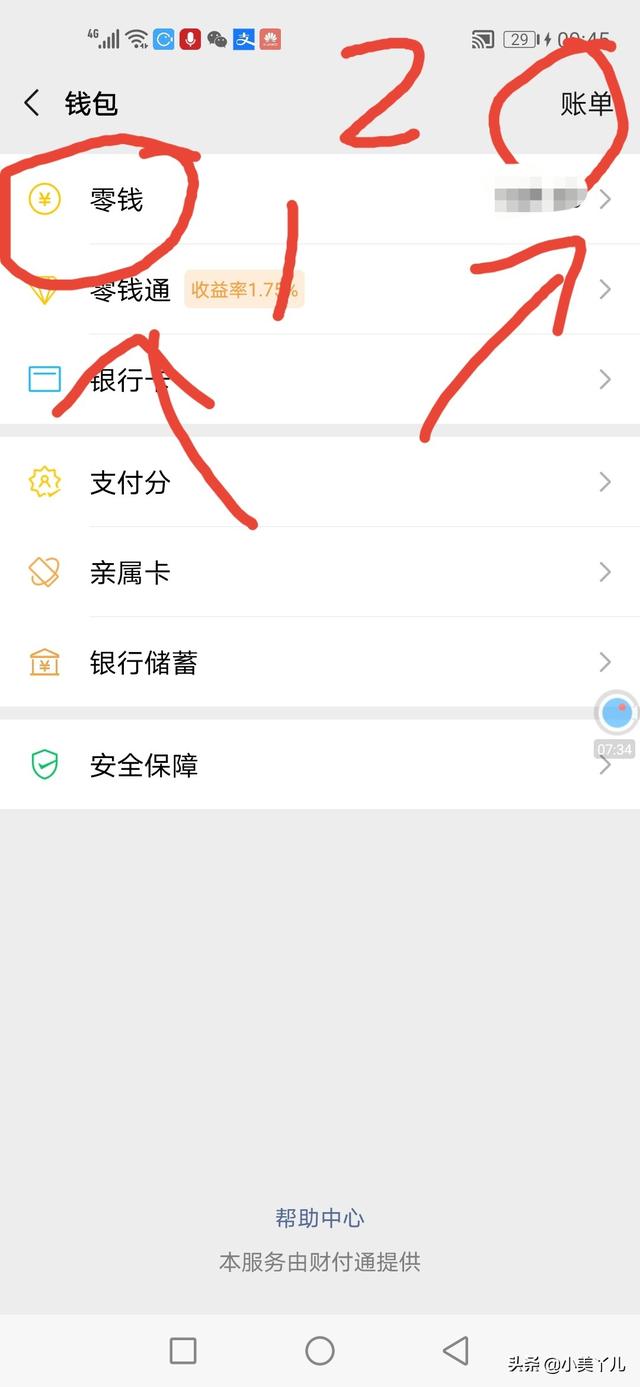Screen dimensions: 640x1387
Task: Open the 零钱通 row
Action: pos(320,290)
